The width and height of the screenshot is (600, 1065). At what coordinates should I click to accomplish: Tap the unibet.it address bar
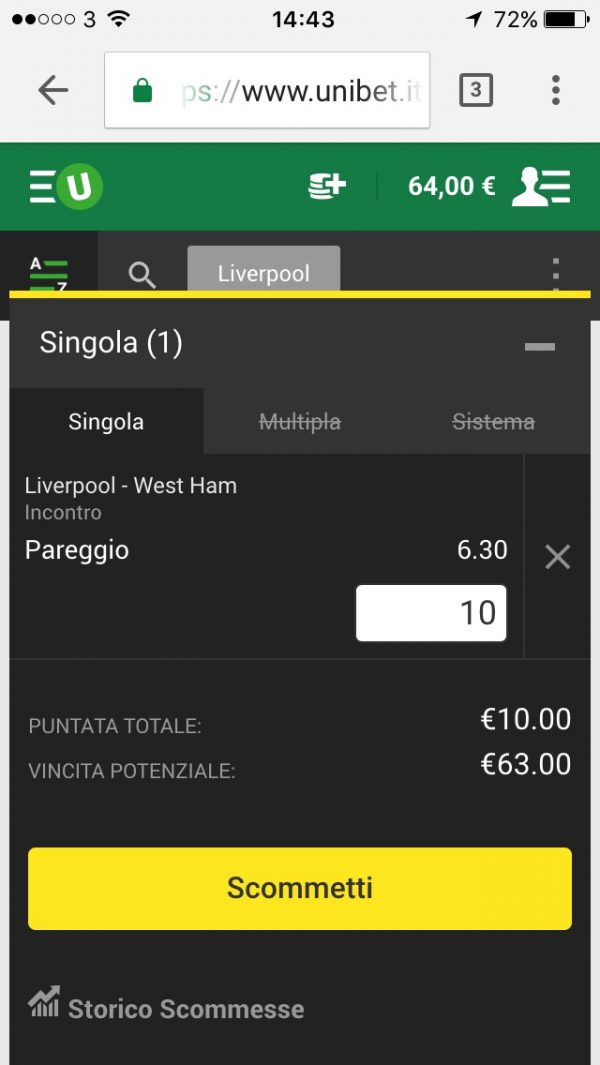(267, 91)
